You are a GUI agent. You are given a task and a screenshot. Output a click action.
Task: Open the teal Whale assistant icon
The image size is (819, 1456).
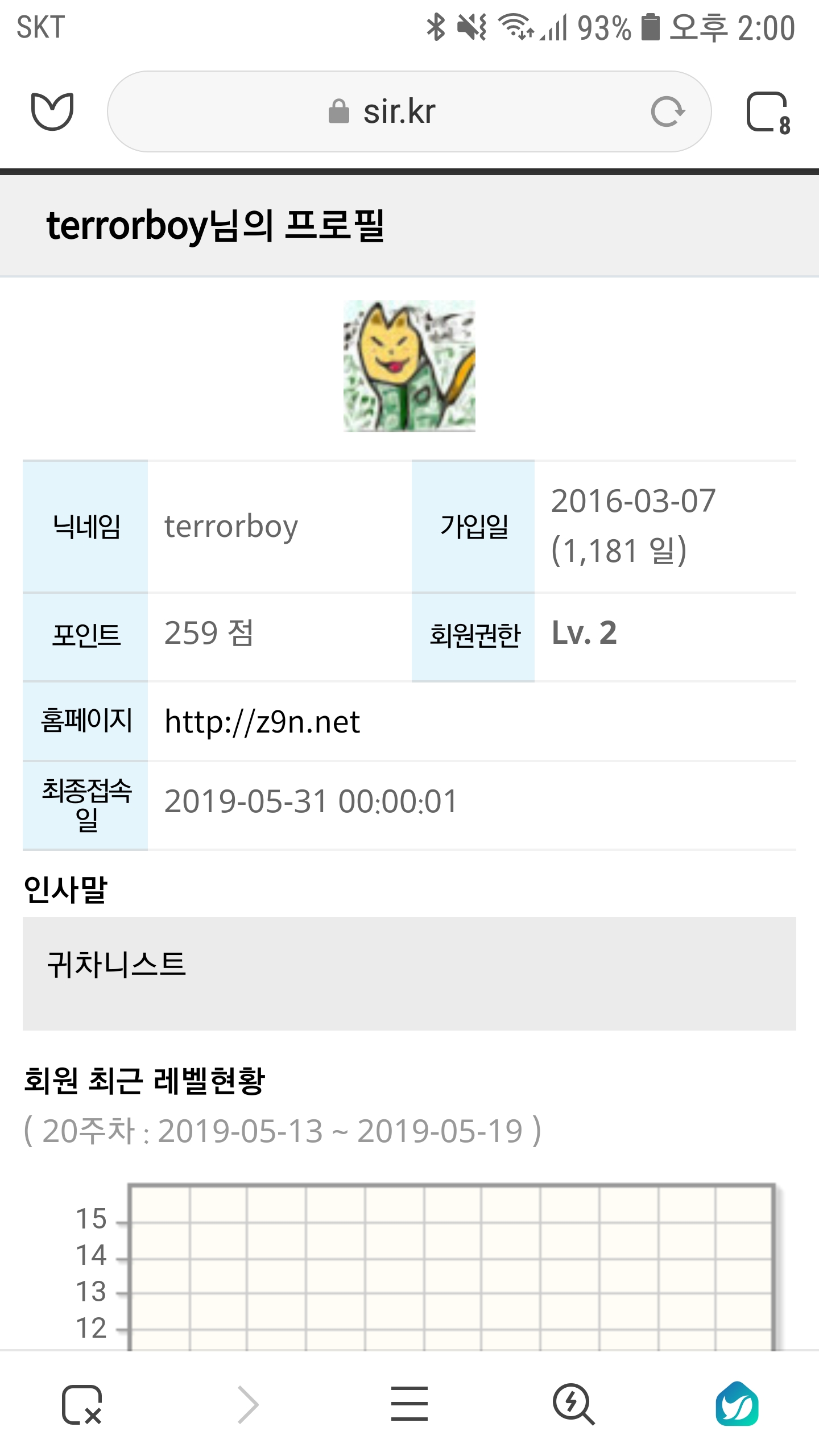(x=737, y=1404)
